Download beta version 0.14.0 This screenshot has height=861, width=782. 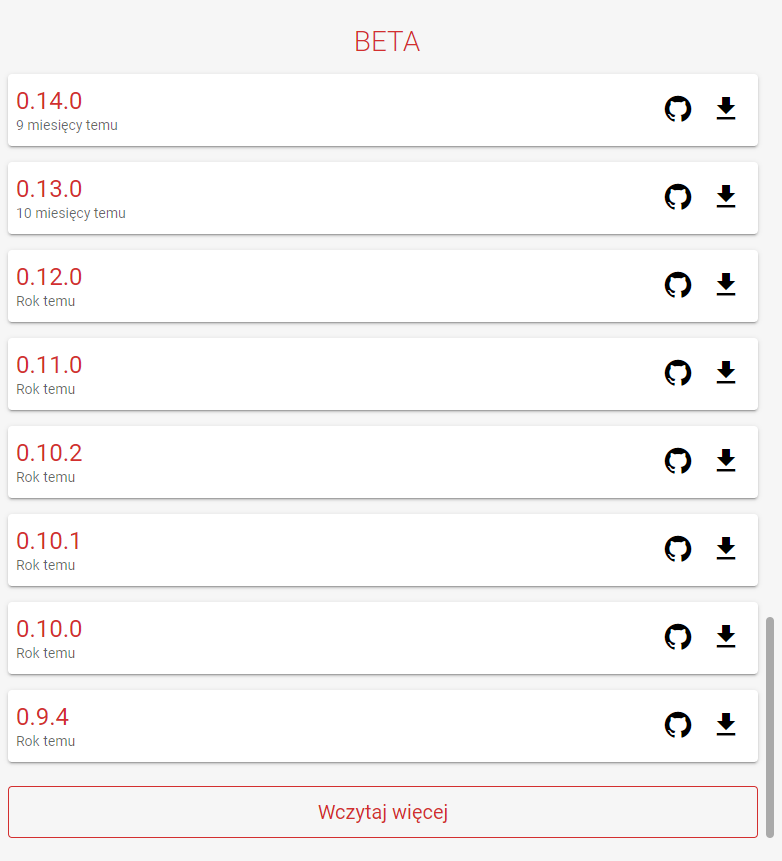tap(726, 109)
